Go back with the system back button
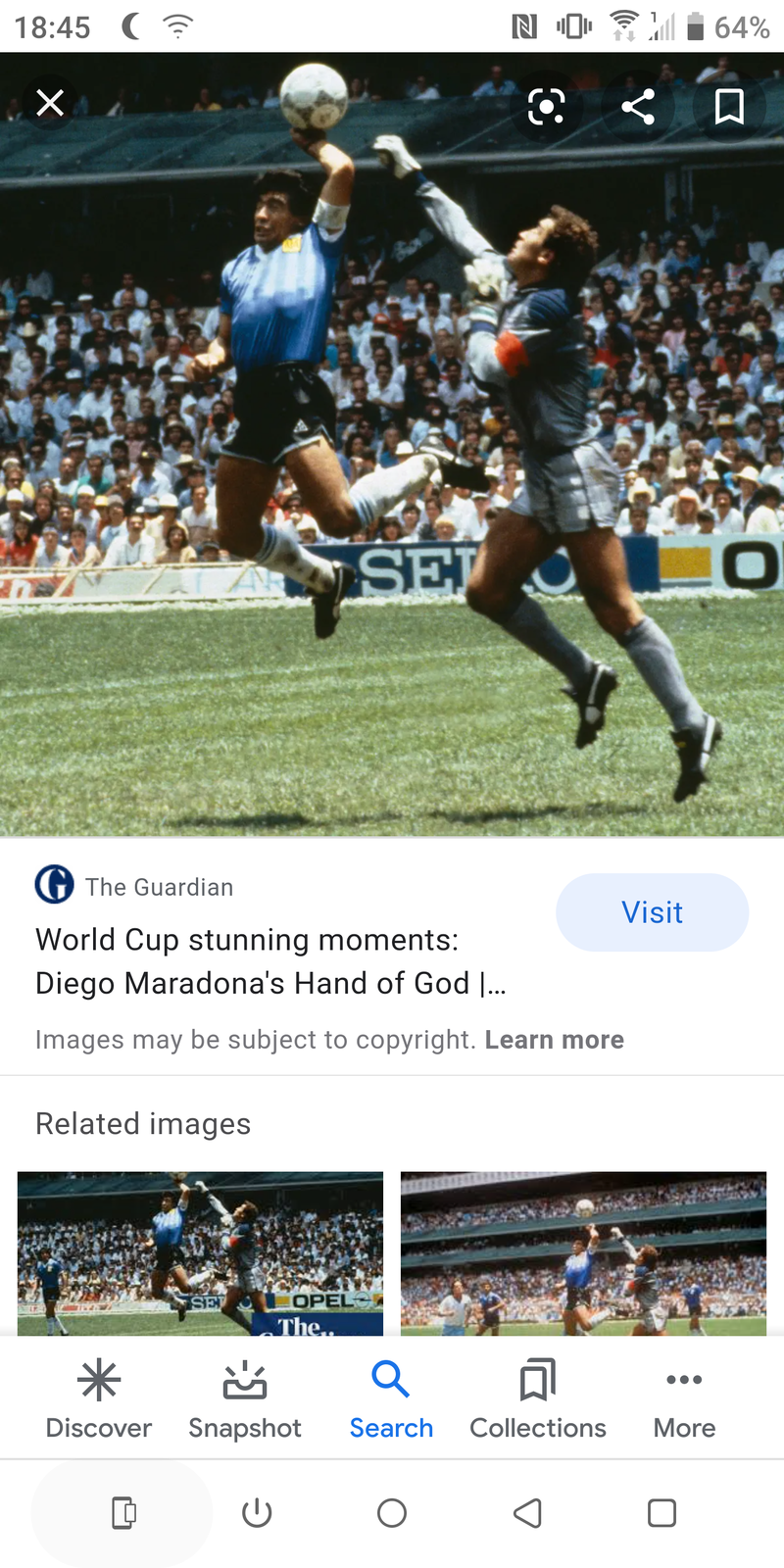The image size is (784, 1568). 527,1513
